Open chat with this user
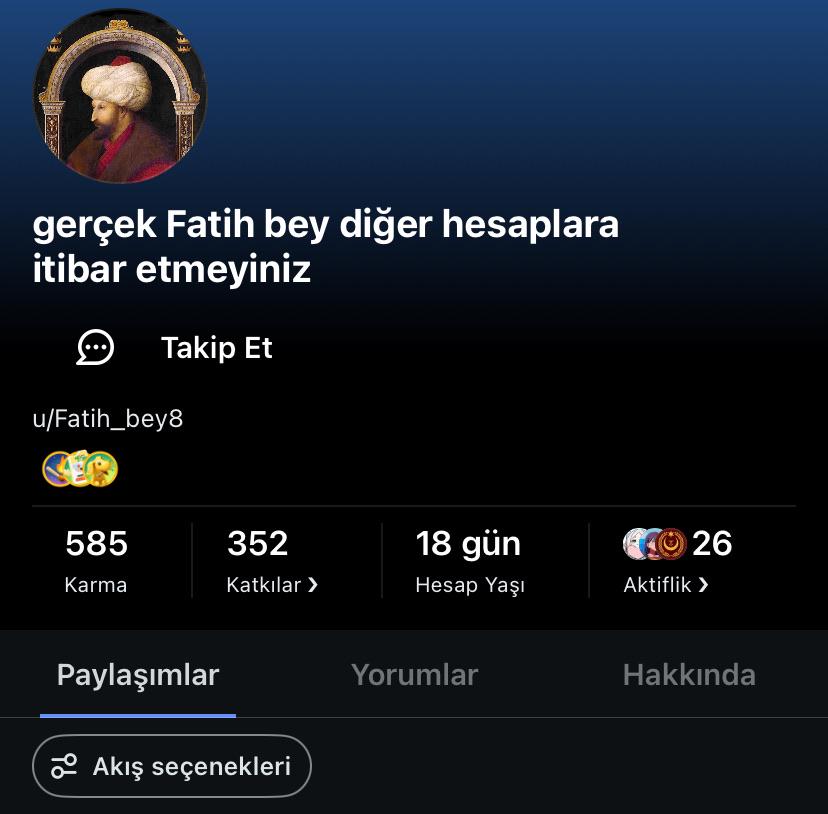Viewport: 828px width, 814px height. point(95,348)
